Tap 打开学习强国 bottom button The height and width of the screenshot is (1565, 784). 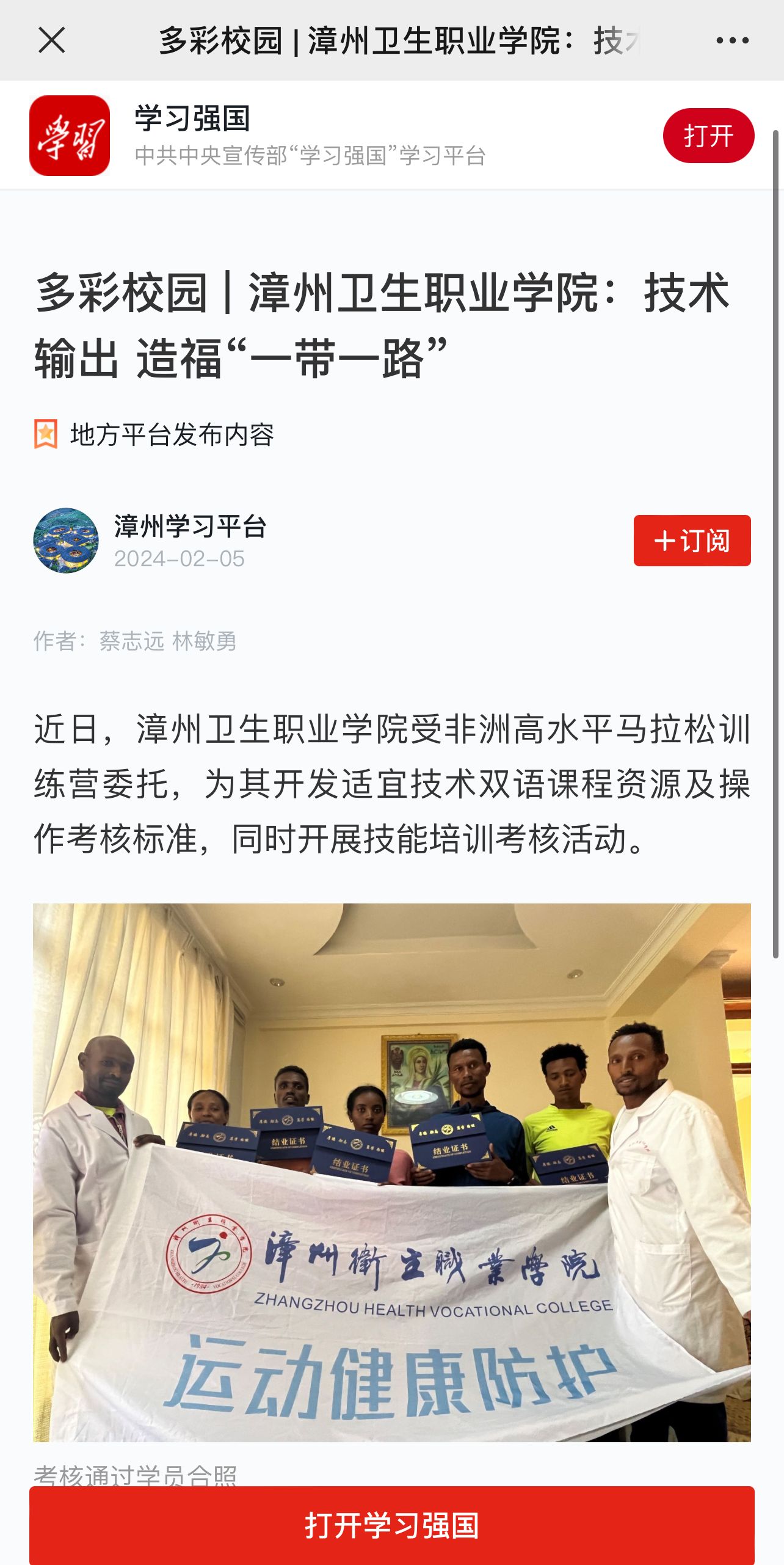391,1525
